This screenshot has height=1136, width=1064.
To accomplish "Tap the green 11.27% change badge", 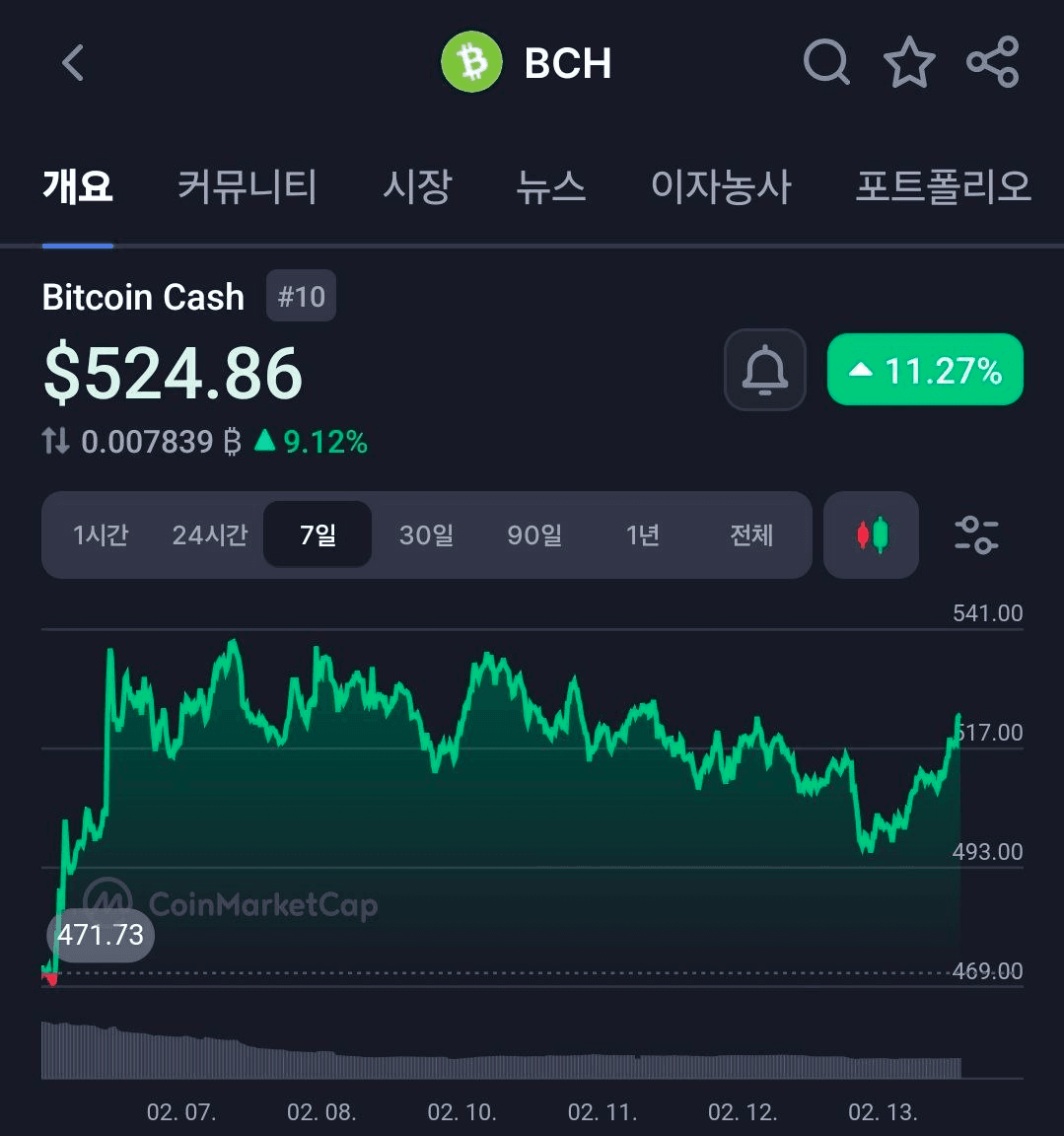I will point(924,370).
